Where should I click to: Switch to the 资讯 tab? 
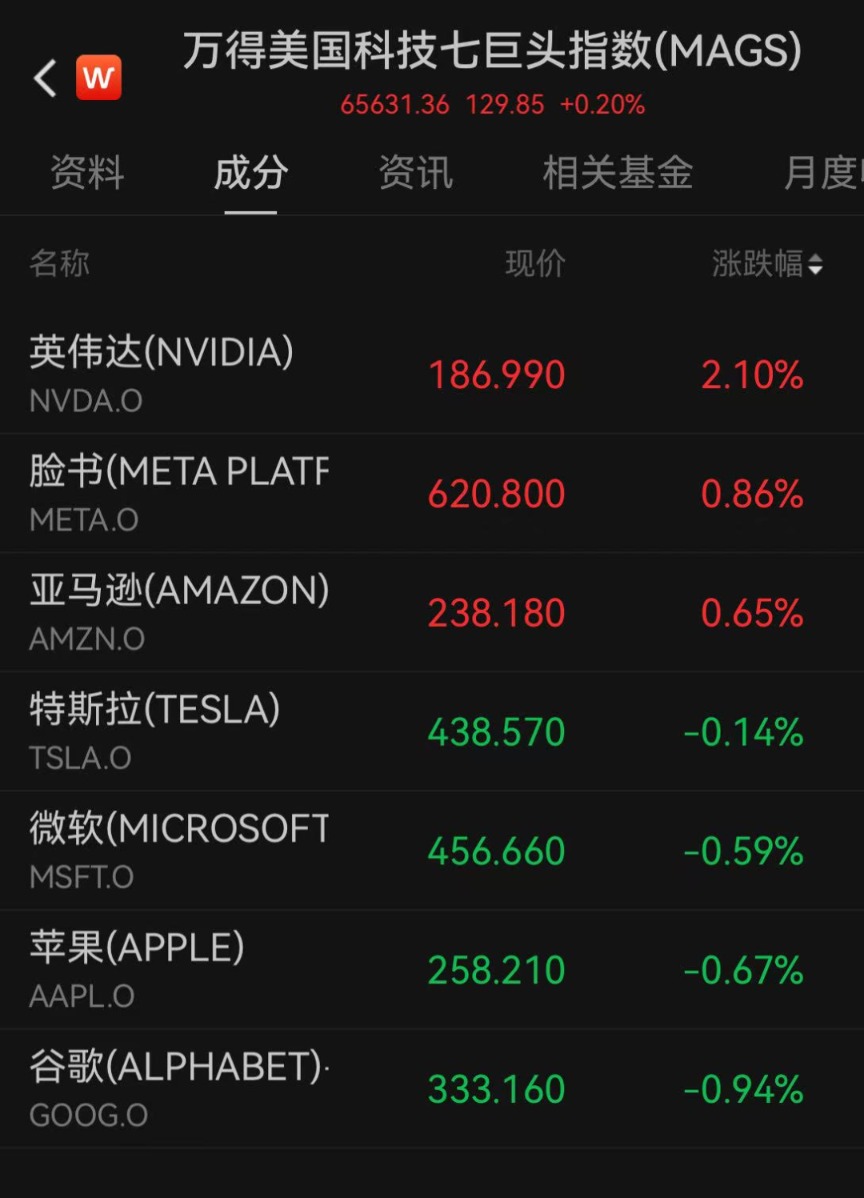pos(415,173)
